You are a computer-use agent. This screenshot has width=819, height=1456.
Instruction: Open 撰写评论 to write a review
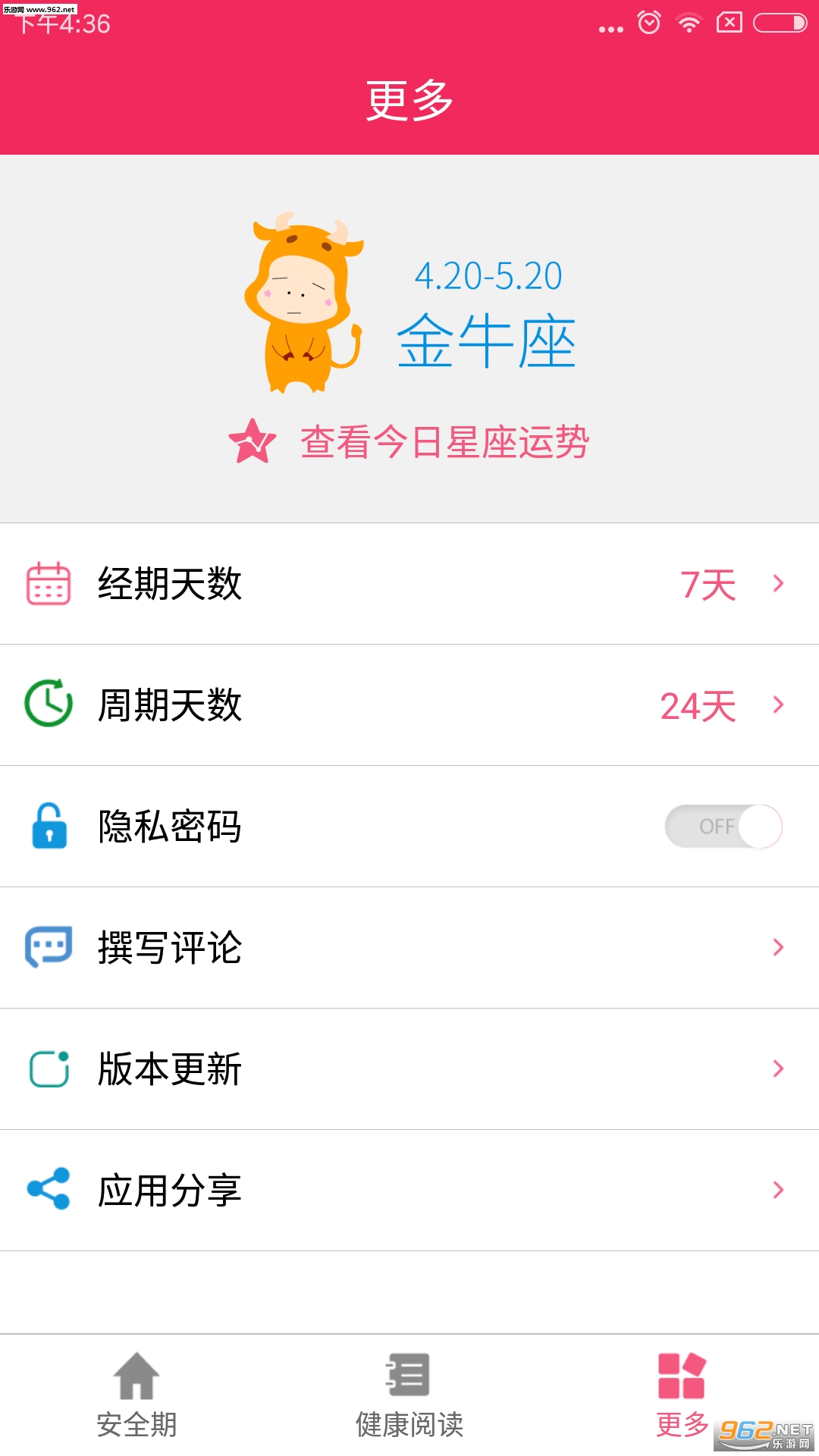[409, 948]
